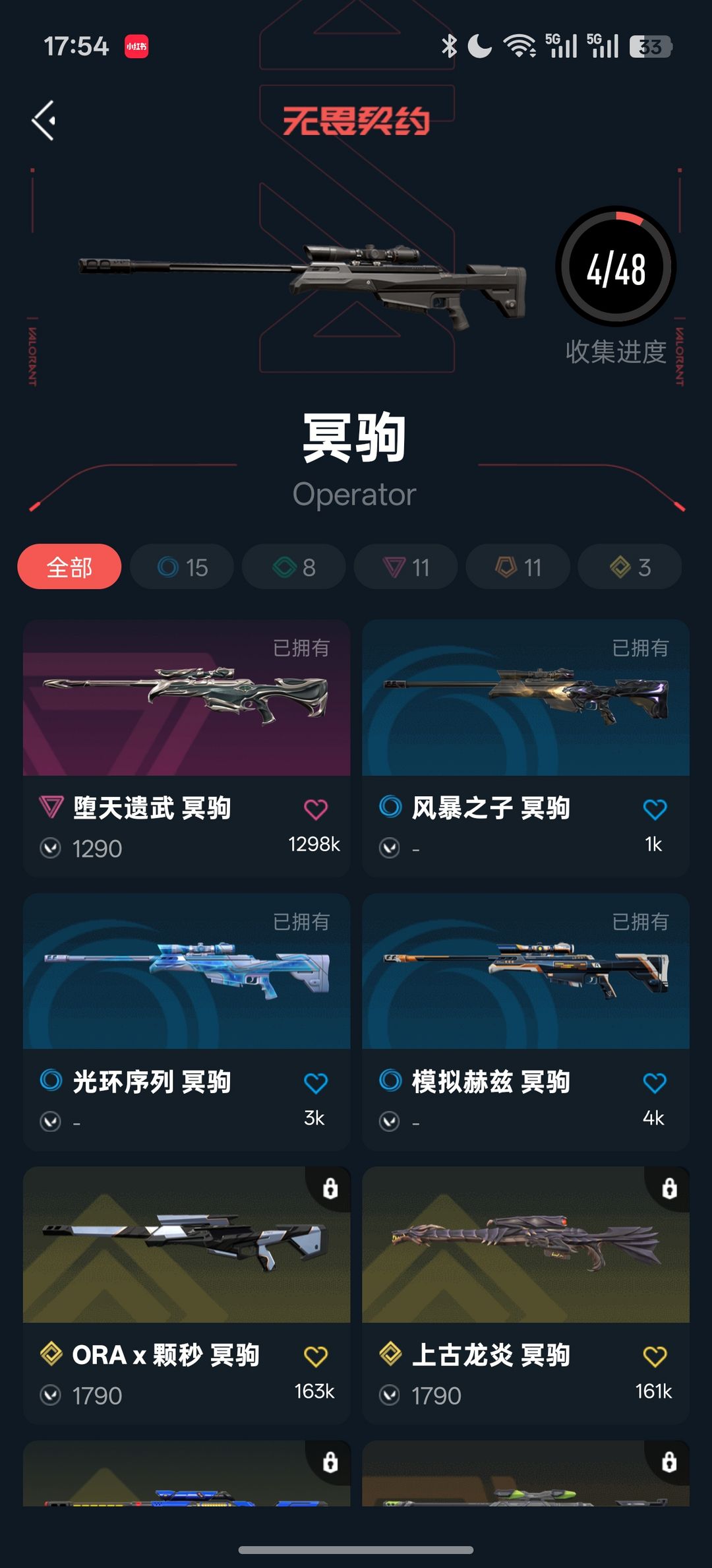
Task: Like the 模拟赫兹 冥驹 skin
Action: click(655, 1083)
